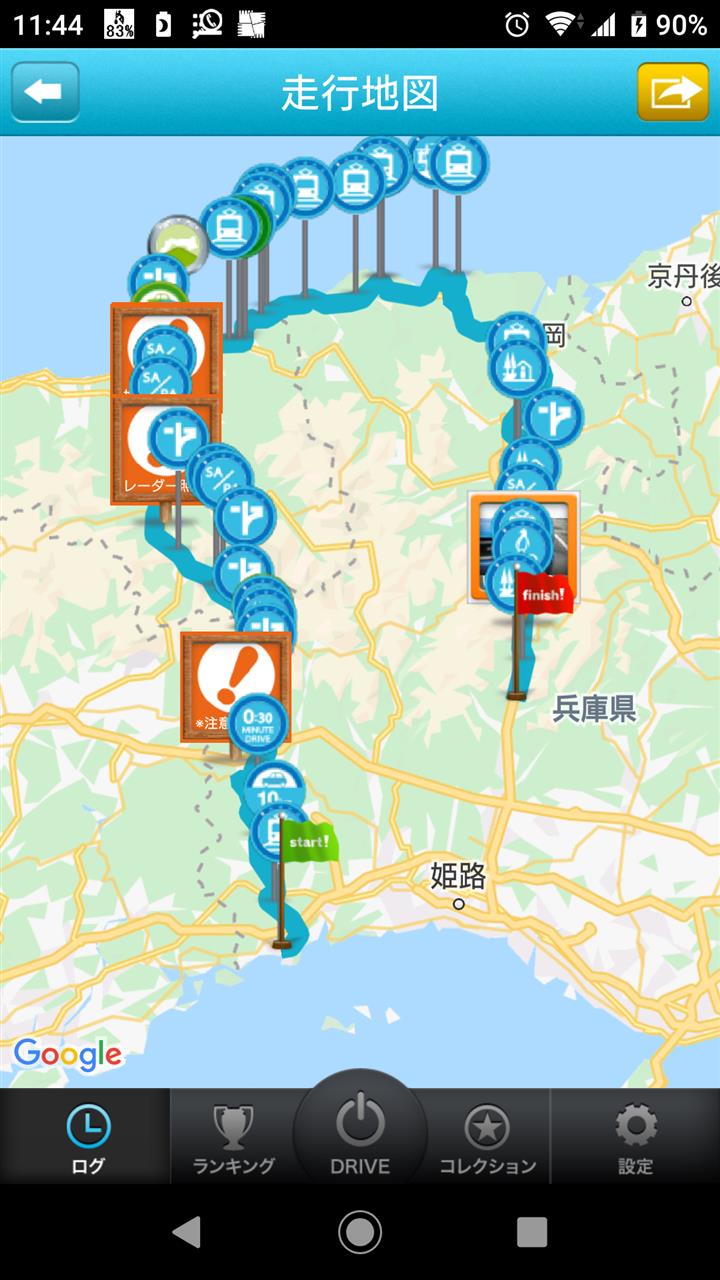Open the コレクション tab
This screenshot has height=1280, width=720.
point(488,1137)
